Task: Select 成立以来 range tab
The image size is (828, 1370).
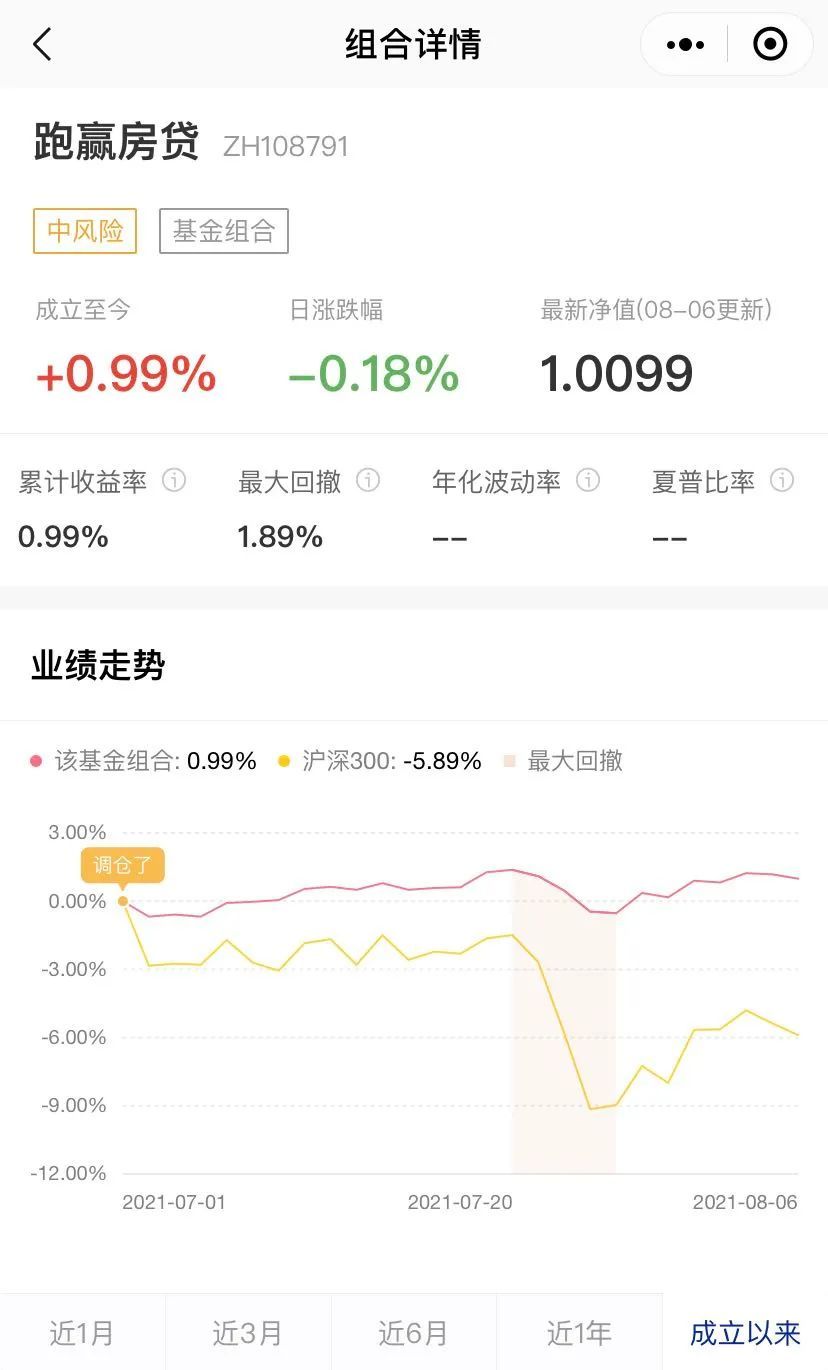Action: click(x=745, y=1332)
